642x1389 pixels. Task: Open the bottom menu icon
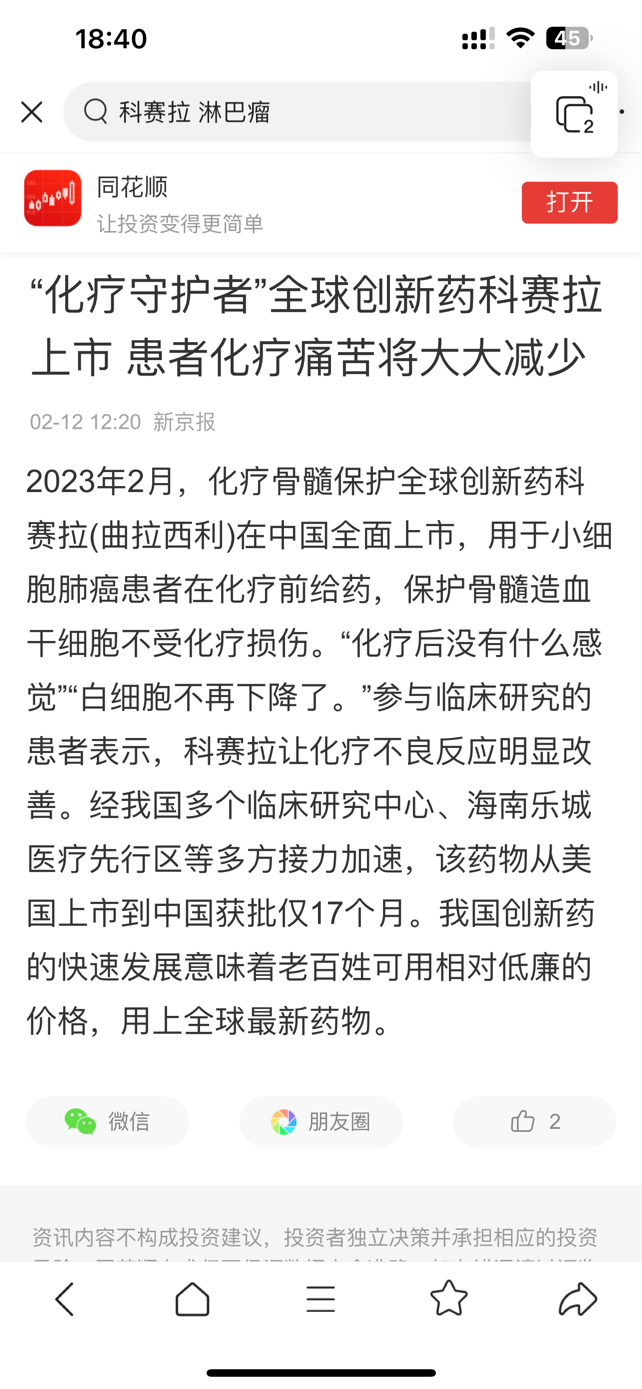click(321, 1299)
